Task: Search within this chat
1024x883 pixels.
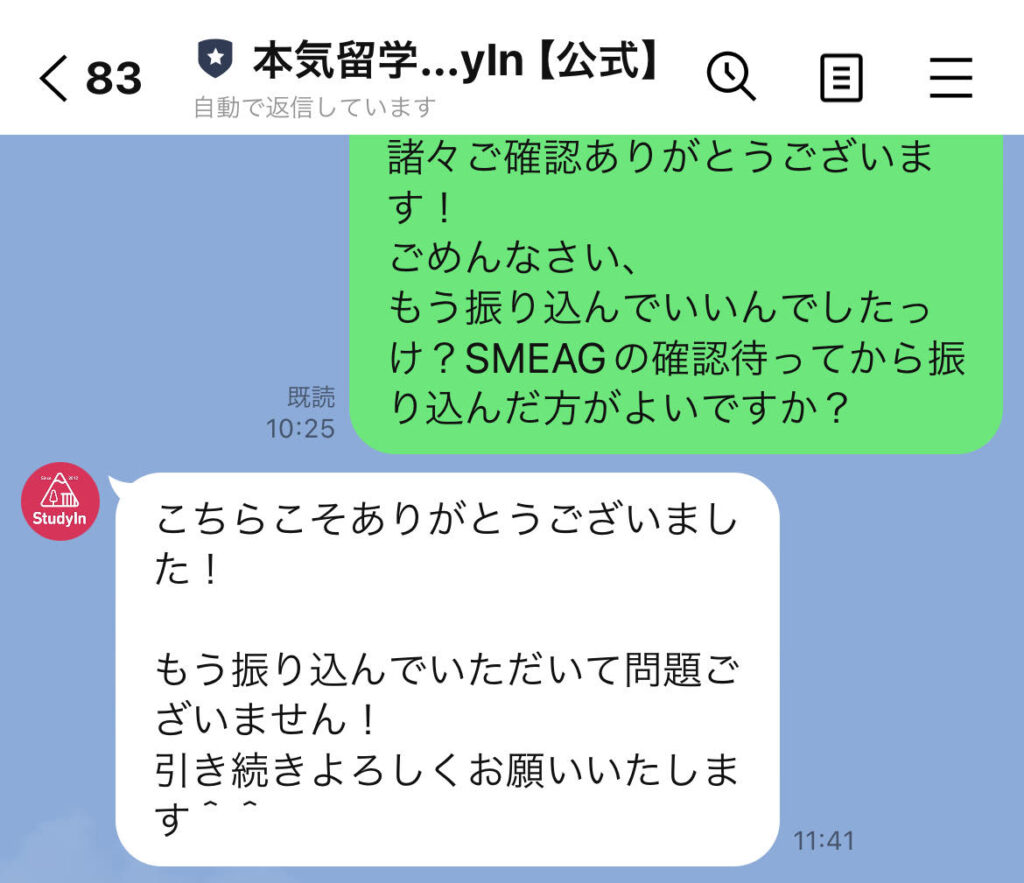Action: point(731,76)
